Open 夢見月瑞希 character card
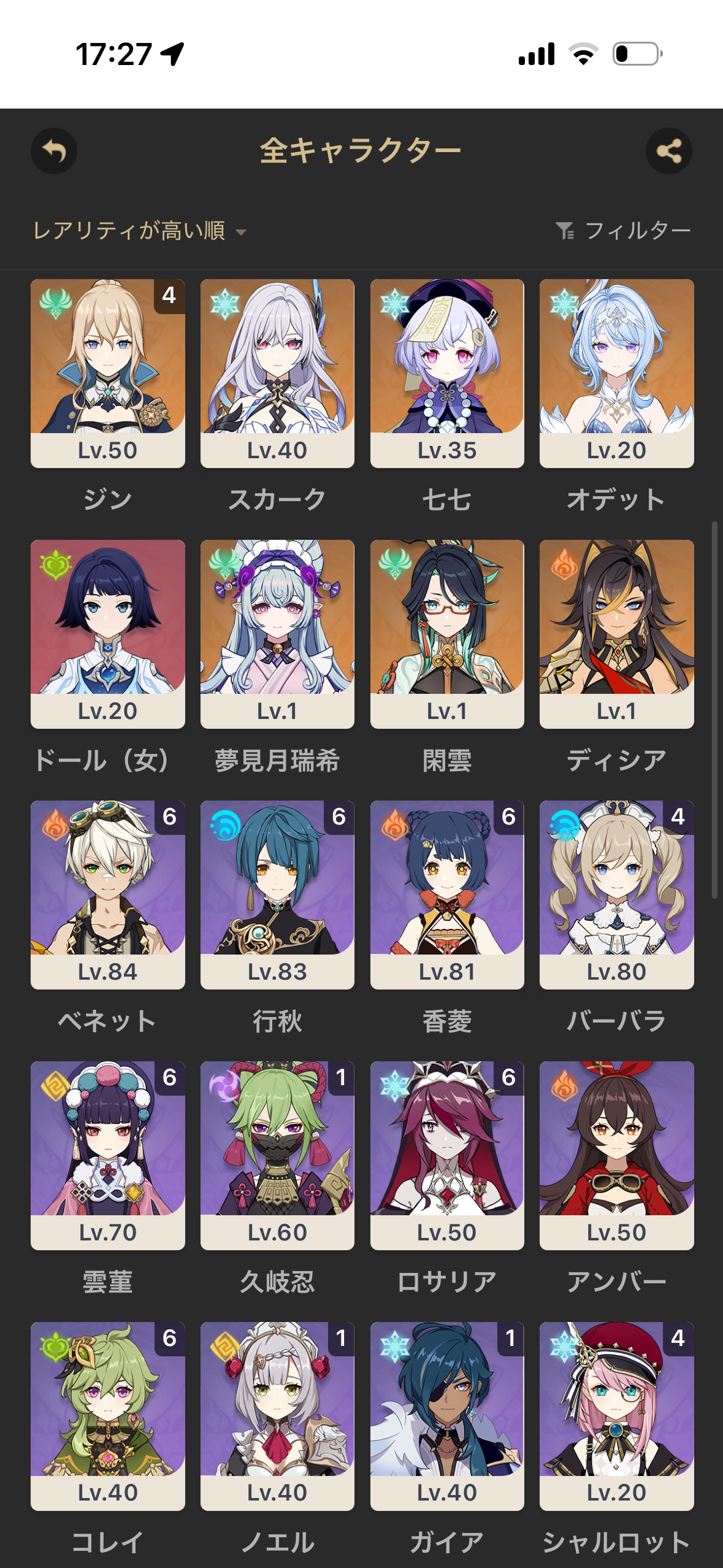Viewport: 723px width, 1568px height. point(277,634)
